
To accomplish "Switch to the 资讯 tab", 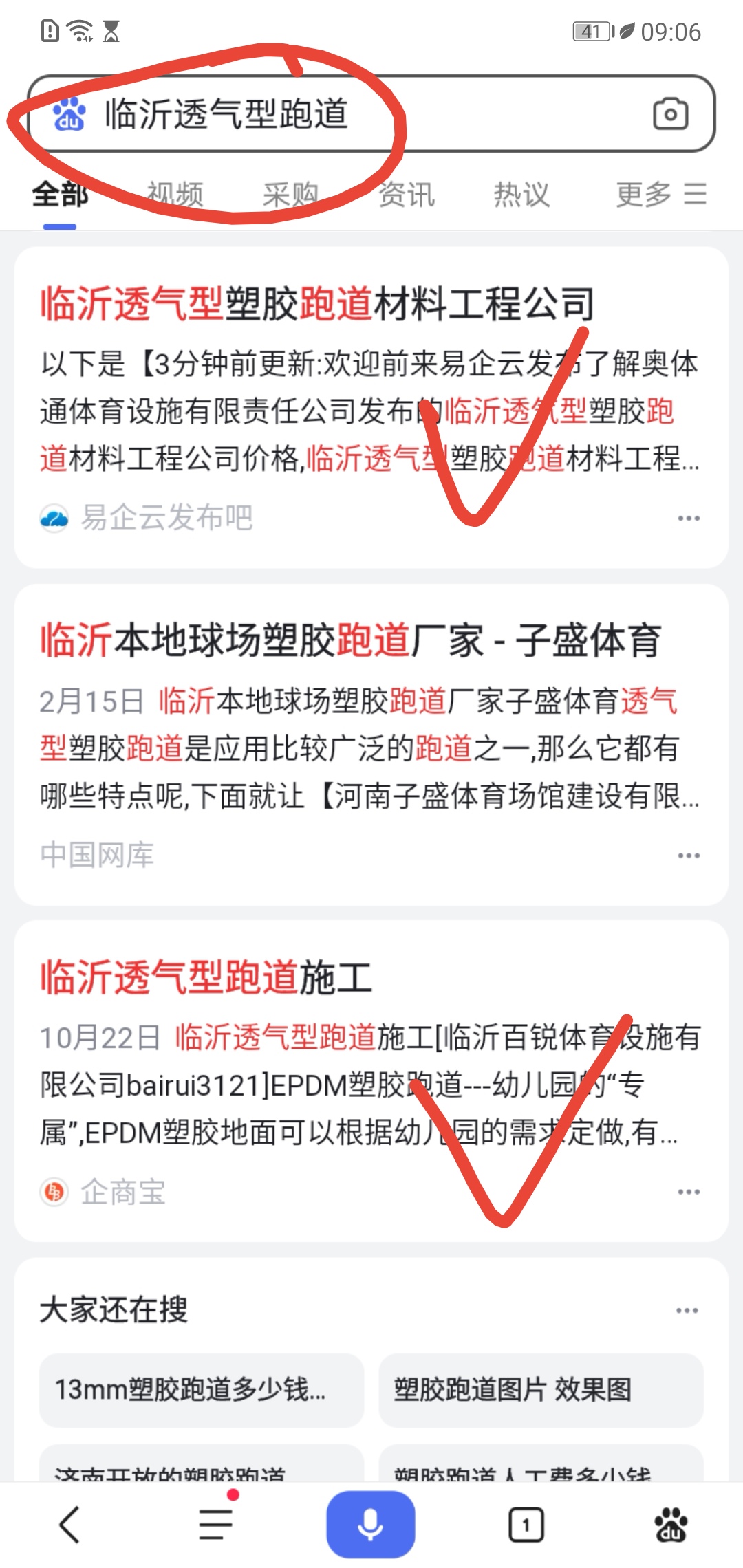I will click(x=407, y=195).
